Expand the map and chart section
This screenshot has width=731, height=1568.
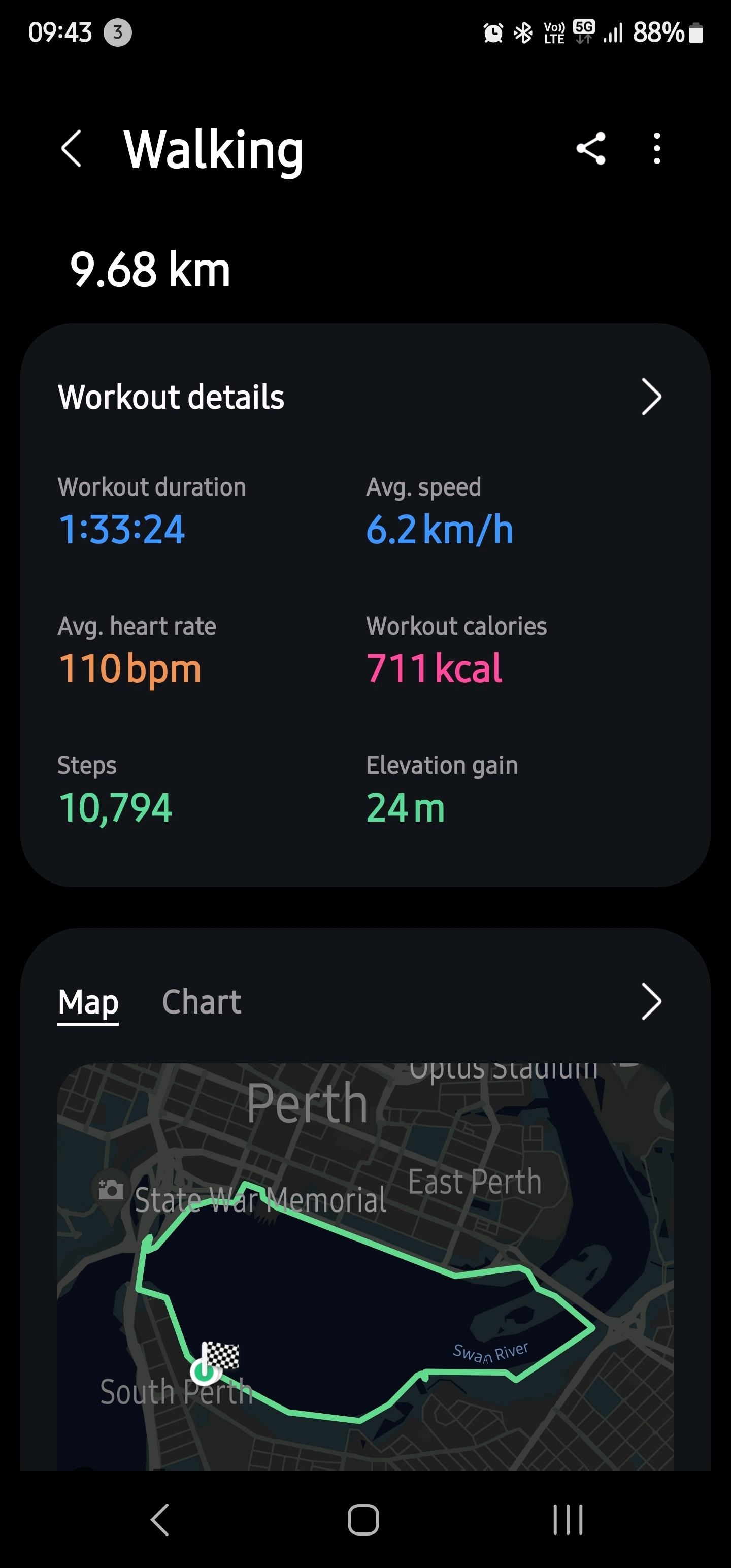651,1002
